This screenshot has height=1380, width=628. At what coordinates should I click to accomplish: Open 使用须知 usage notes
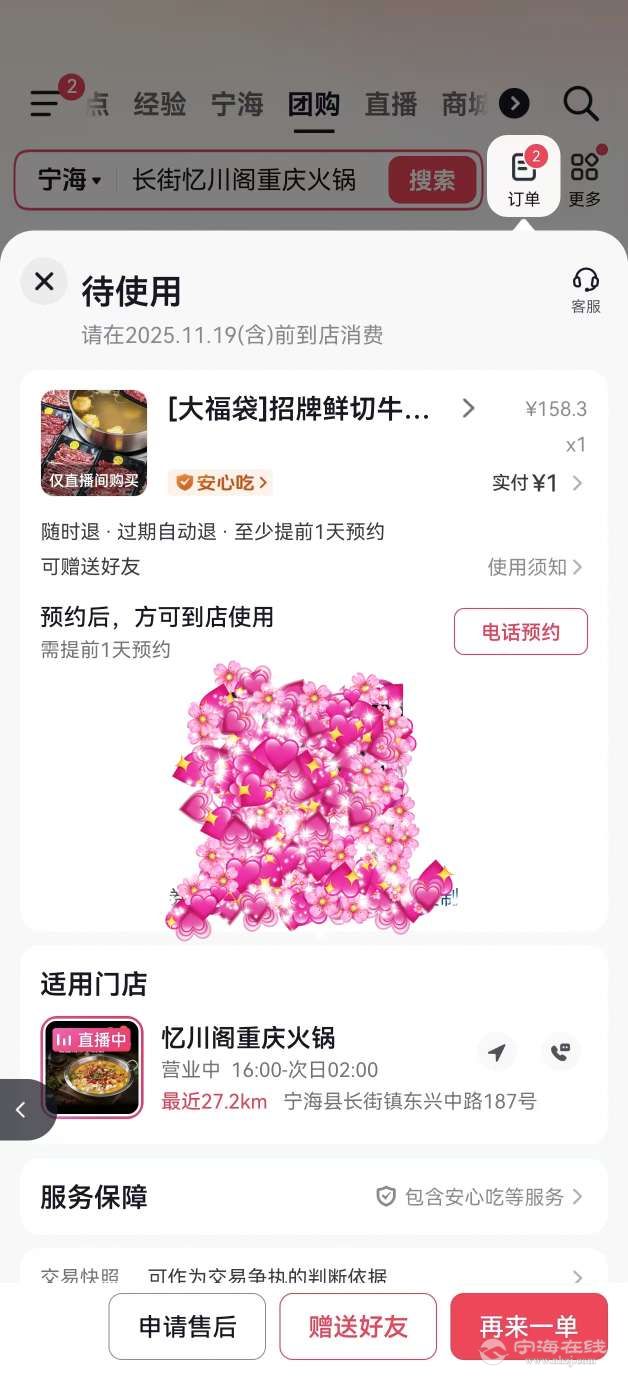coord(534,567)
